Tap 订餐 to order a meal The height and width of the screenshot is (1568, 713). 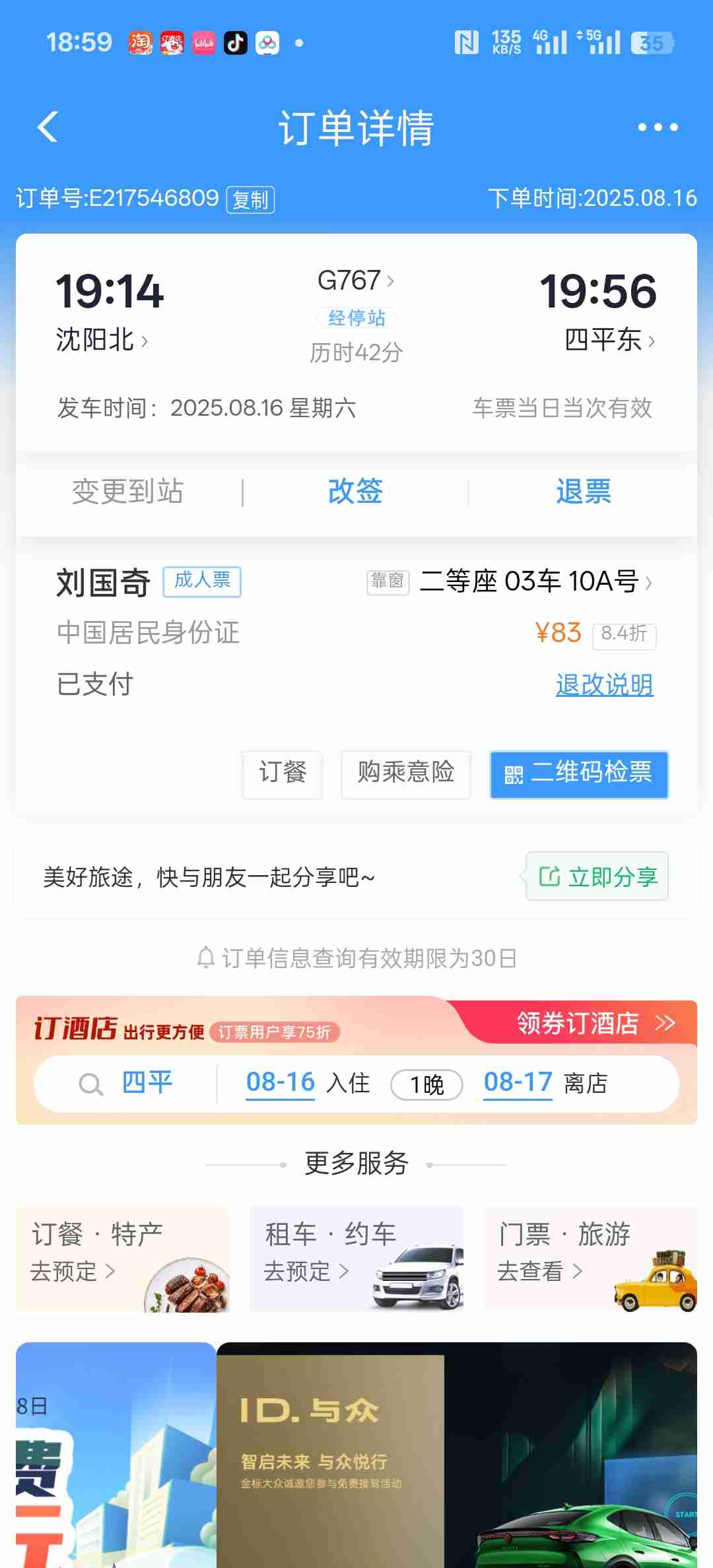(x=283, y=773)
